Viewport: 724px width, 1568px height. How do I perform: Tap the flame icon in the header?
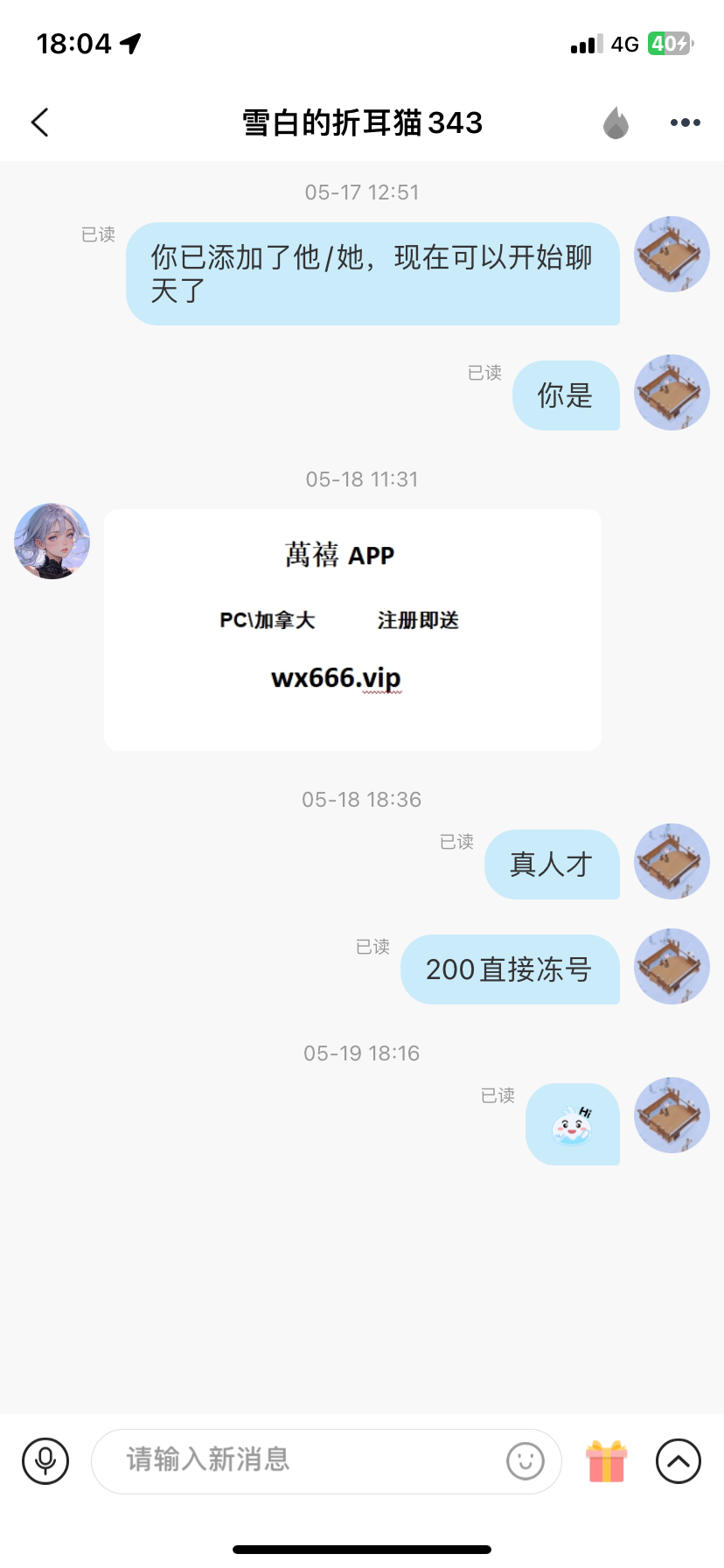616,122
